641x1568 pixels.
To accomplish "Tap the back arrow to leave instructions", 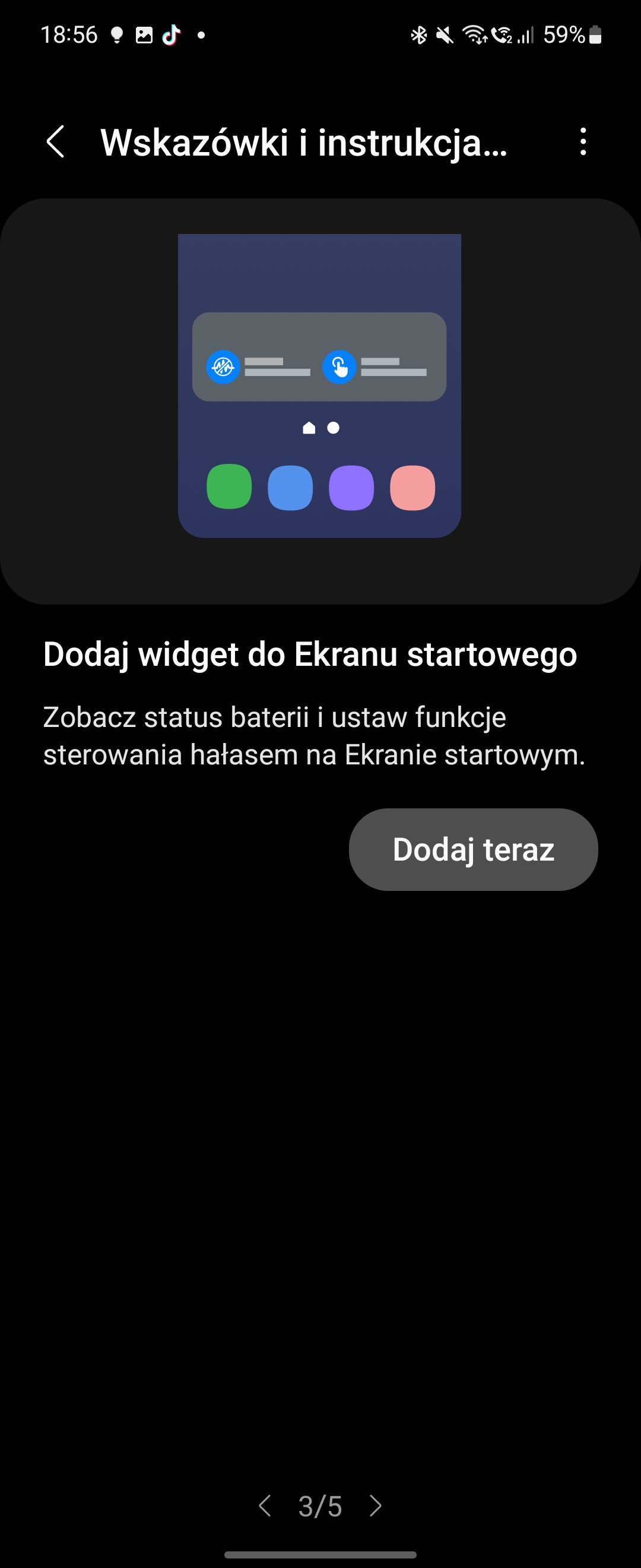I will tap(56, 143).
